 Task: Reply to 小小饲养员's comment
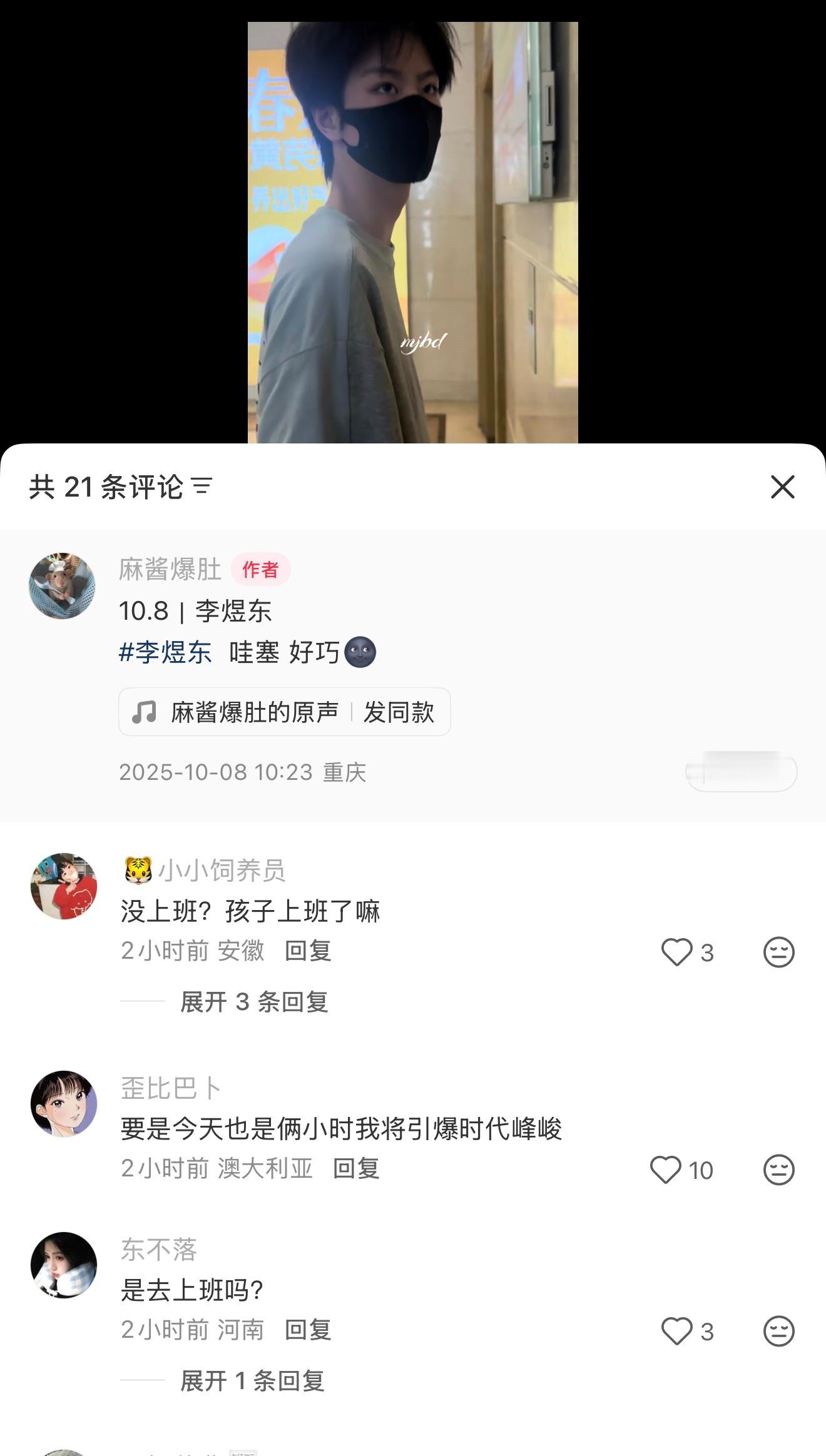pyautogui.click(x=308, y=951)
